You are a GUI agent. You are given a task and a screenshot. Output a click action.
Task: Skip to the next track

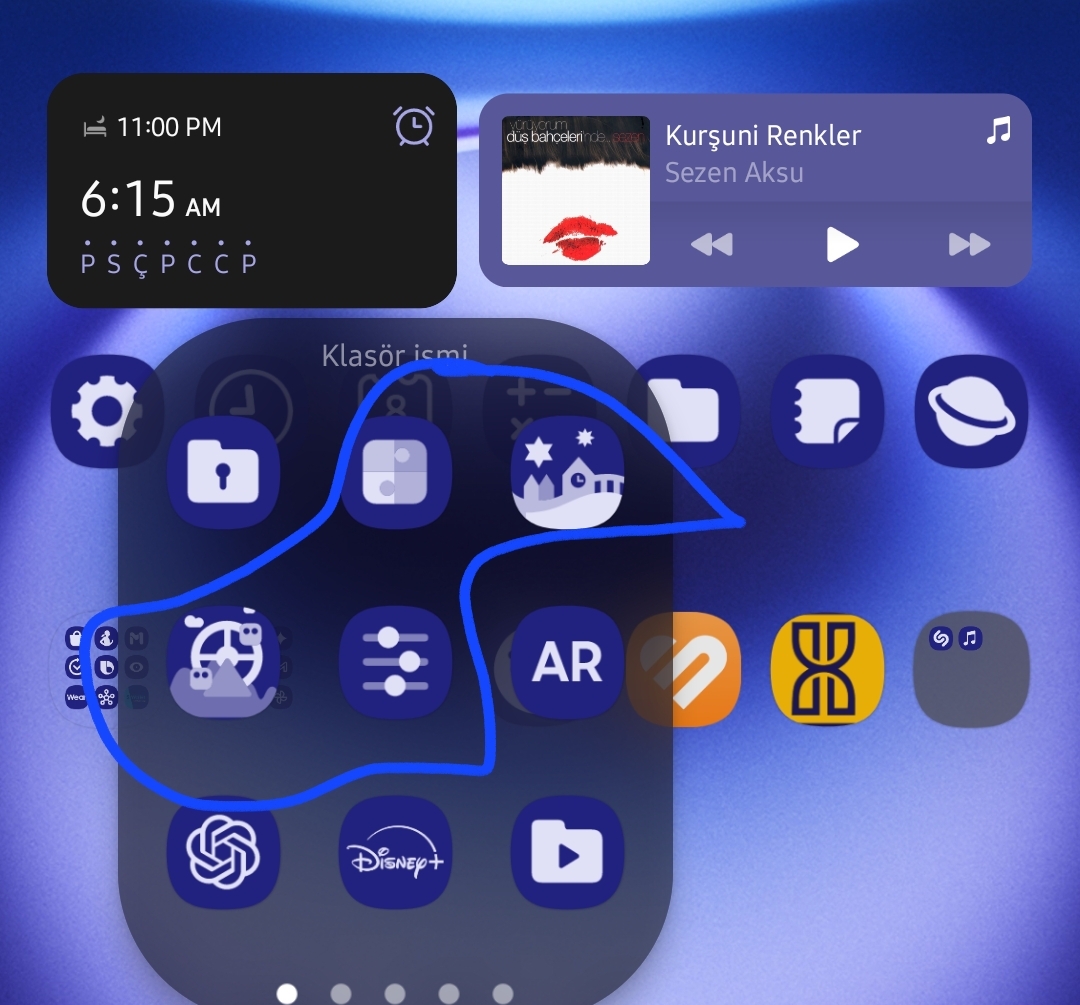(x=968, y=244)
